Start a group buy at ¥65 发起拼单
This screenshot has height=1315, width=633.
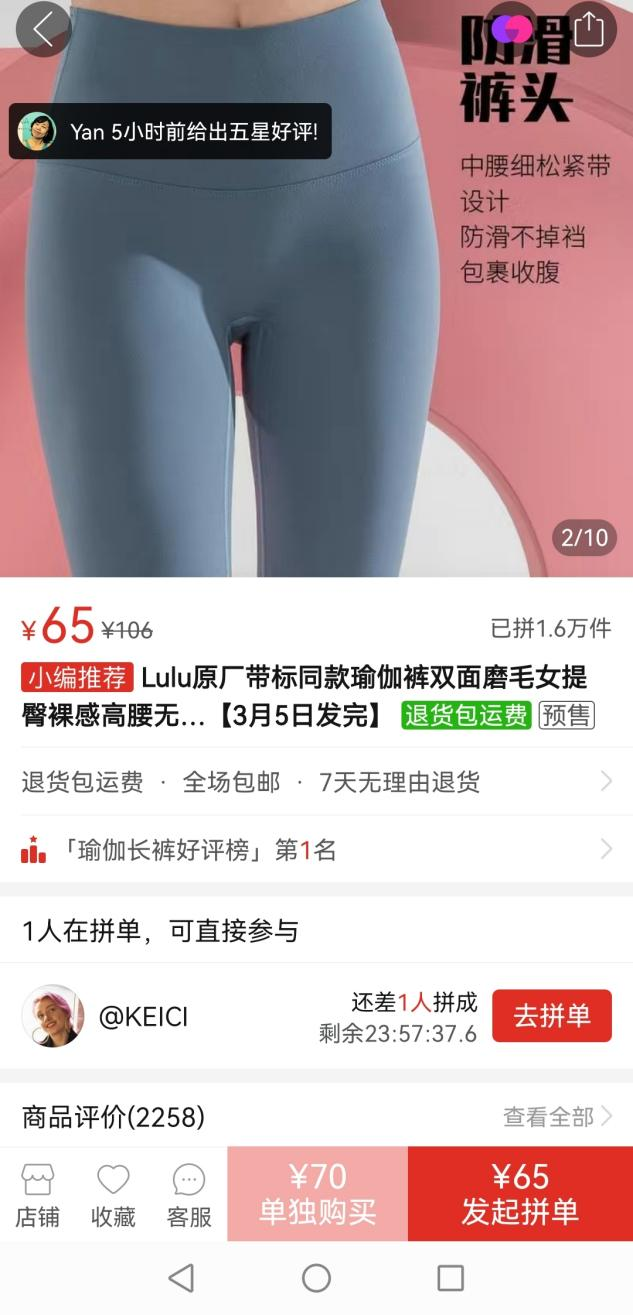(520, 1194)
